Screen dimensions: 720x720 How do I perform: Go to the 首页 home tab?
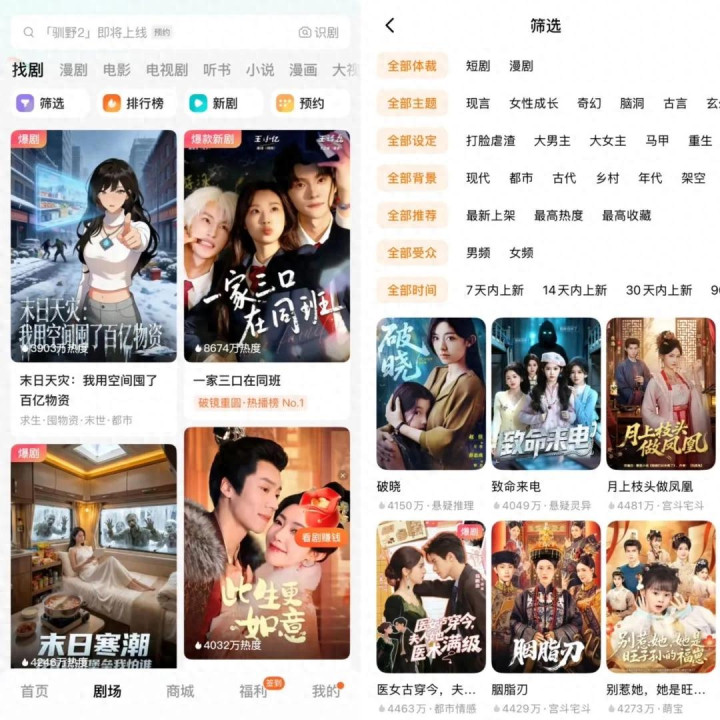[34, 691]
